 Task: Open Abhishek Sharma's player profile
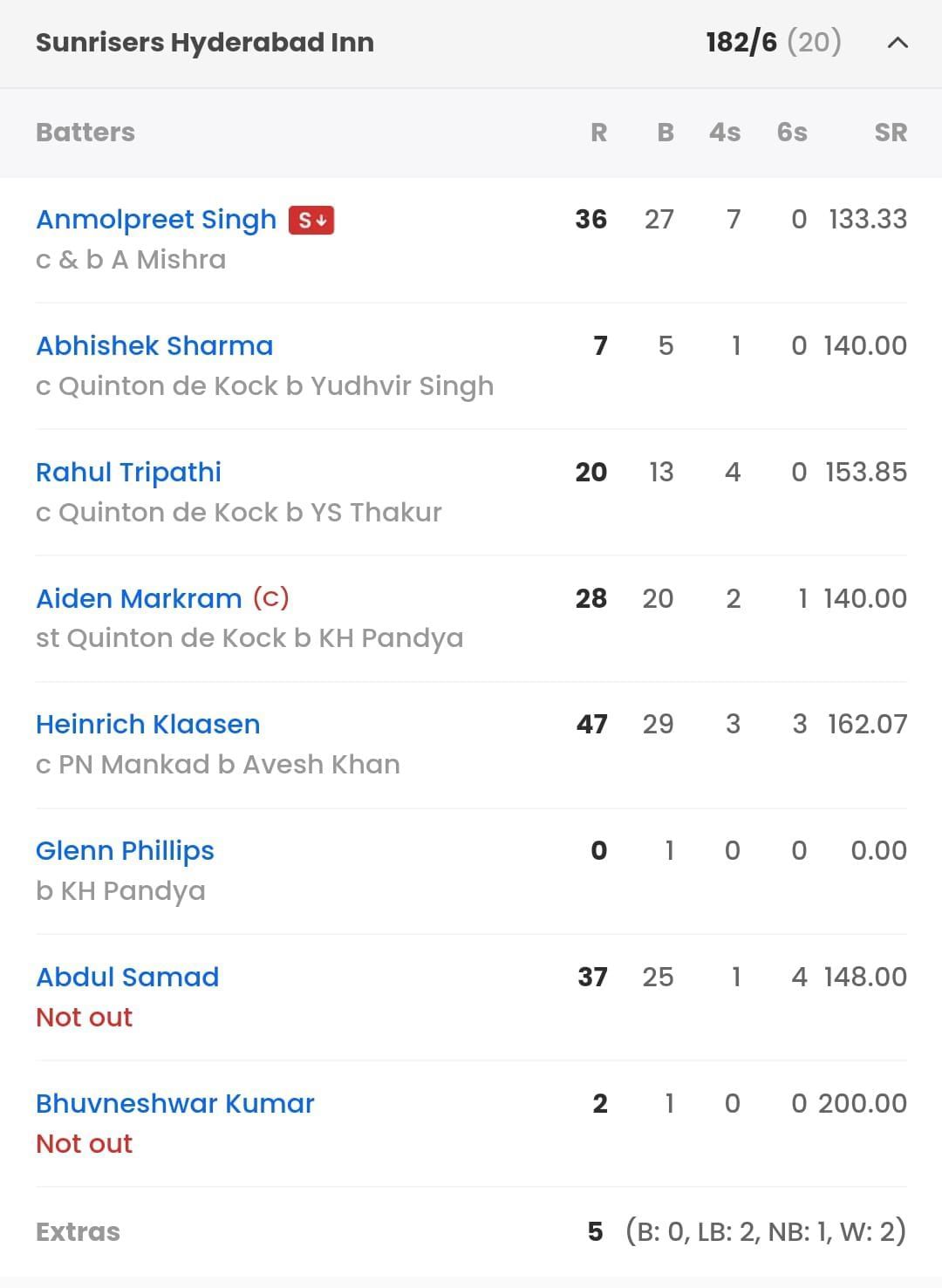pyautogui.click(x=154, y=345)
